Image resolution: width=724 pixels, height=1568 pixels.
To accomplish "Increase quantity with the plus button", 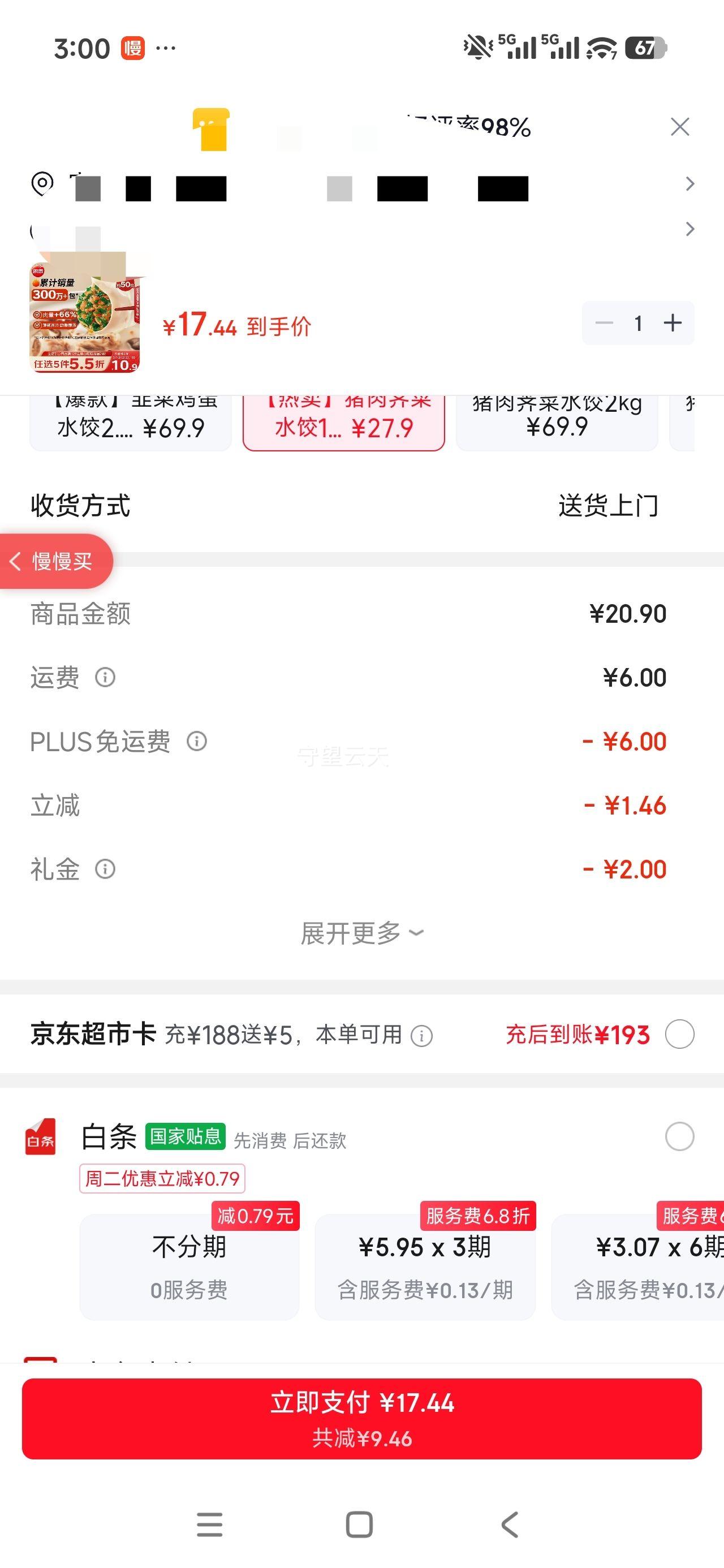I will [x=672, y=322].
